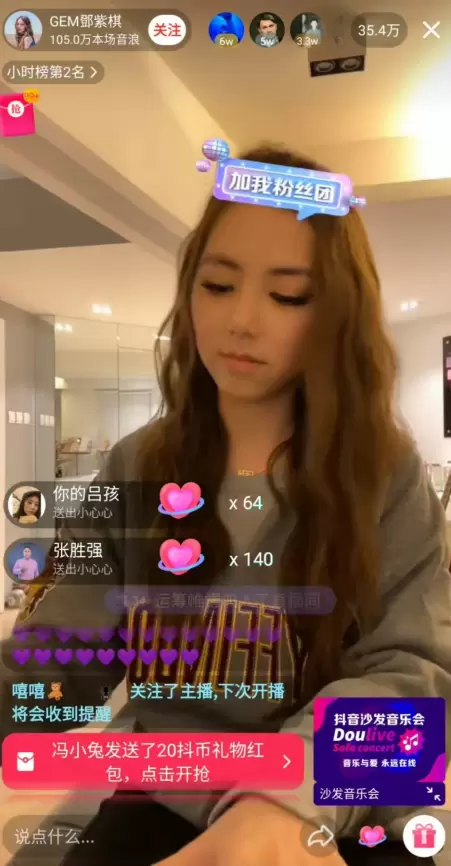Open the gift panel
The width and height of the screenshot is (451, 866).
point(423,836)
